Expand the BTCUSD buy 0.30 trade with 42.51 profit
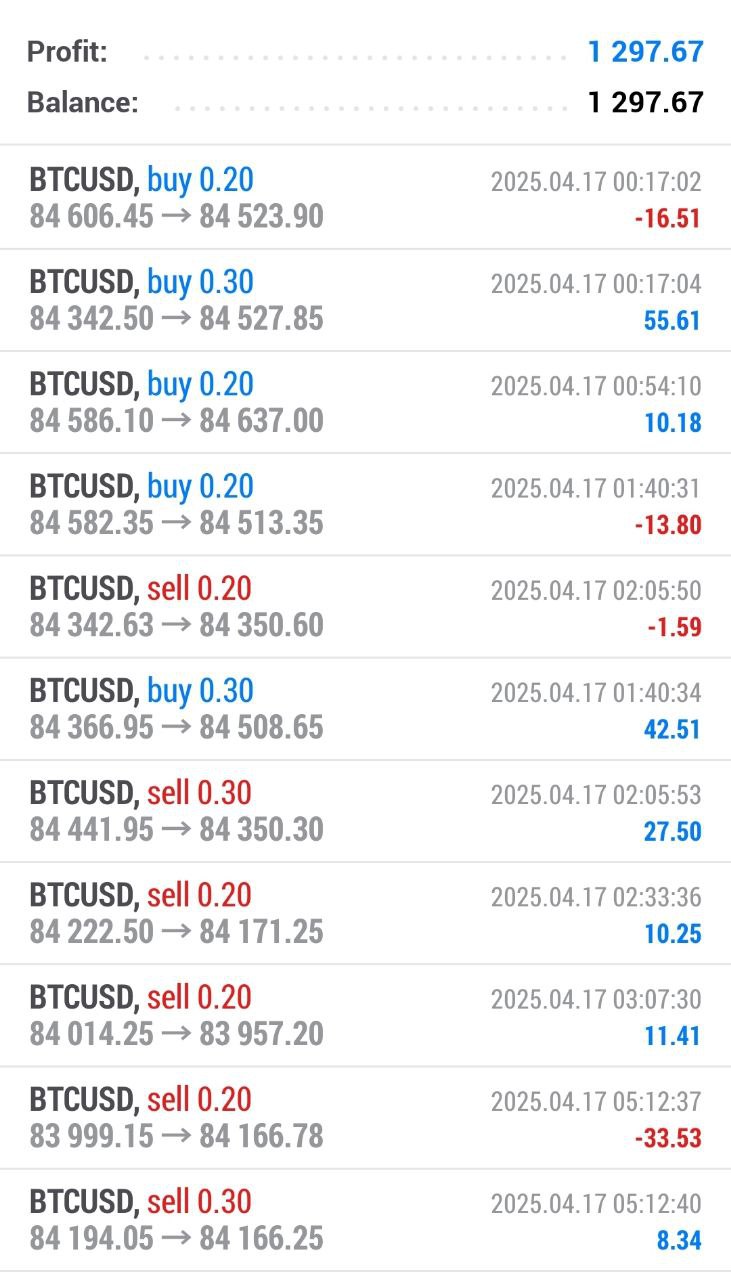Viewport: 731px width, 1280px height. point(365,708)
